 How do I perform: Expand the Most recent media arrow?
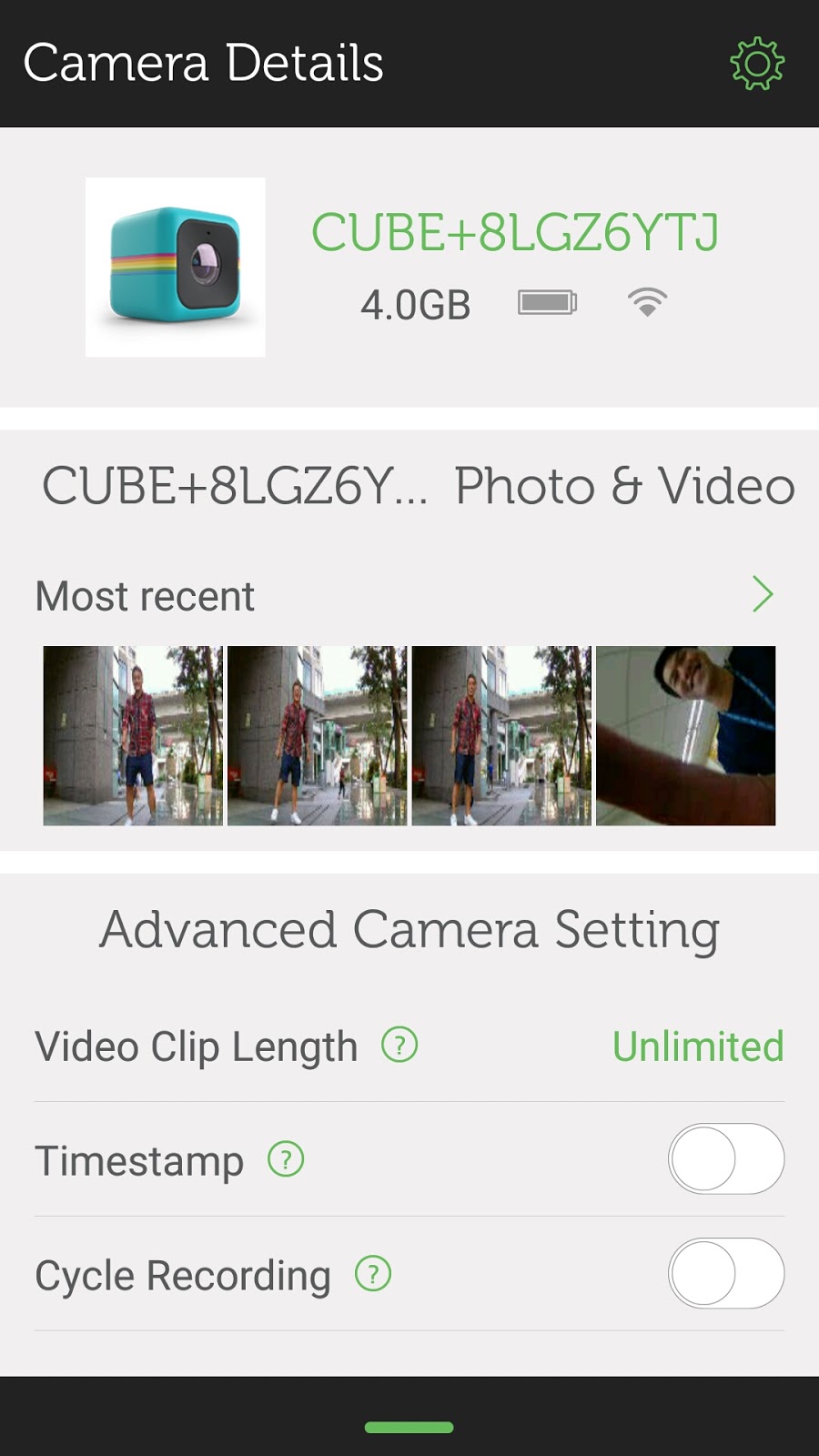763,594
